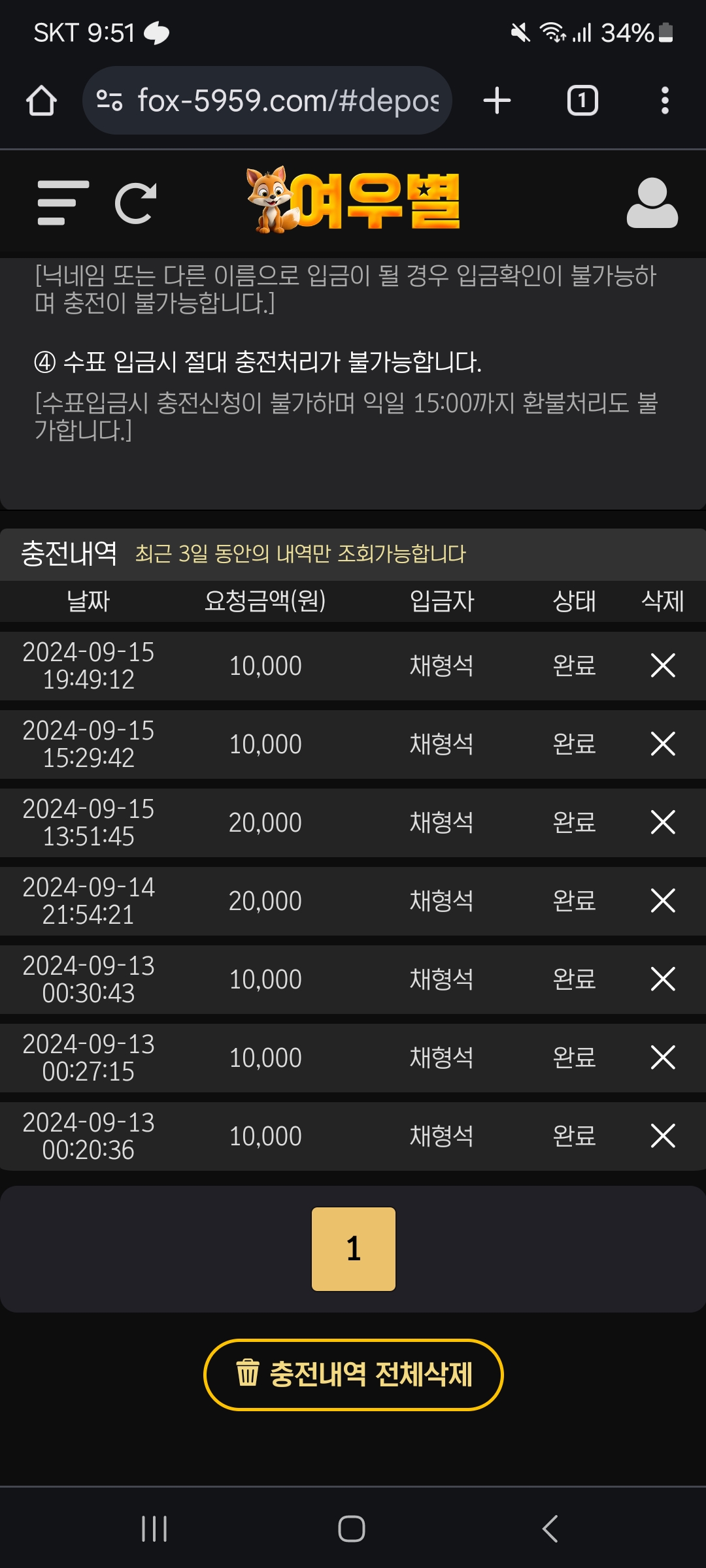This screenshot has height=1568, width=706.
Task: Open a new browser tab
Action: tap(497, 101)
